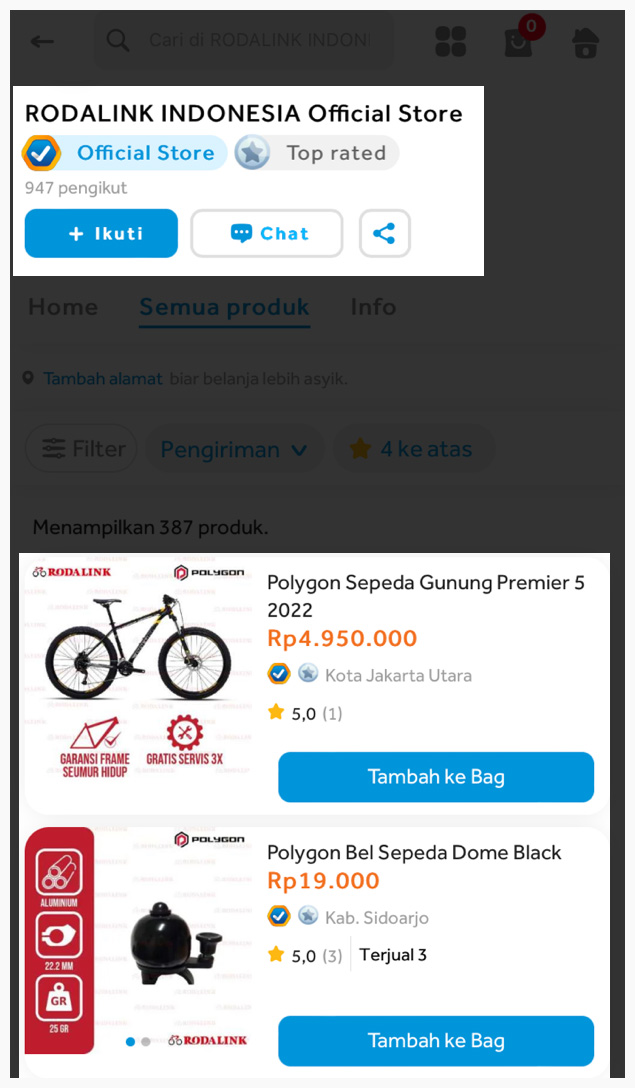
Task: Select the Semua produk tab
Action: click(x=224, y=307)
